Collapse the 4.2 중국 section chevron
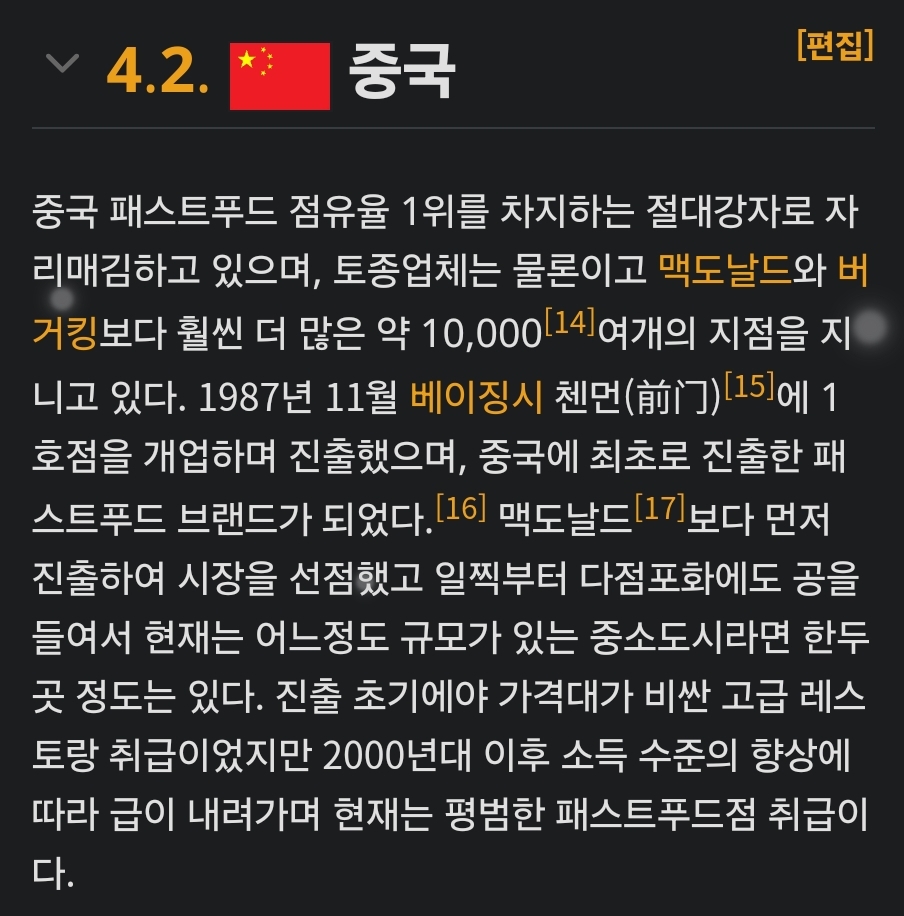The height and width of the screenshot is (916, 904). click(x=62, y=65)
